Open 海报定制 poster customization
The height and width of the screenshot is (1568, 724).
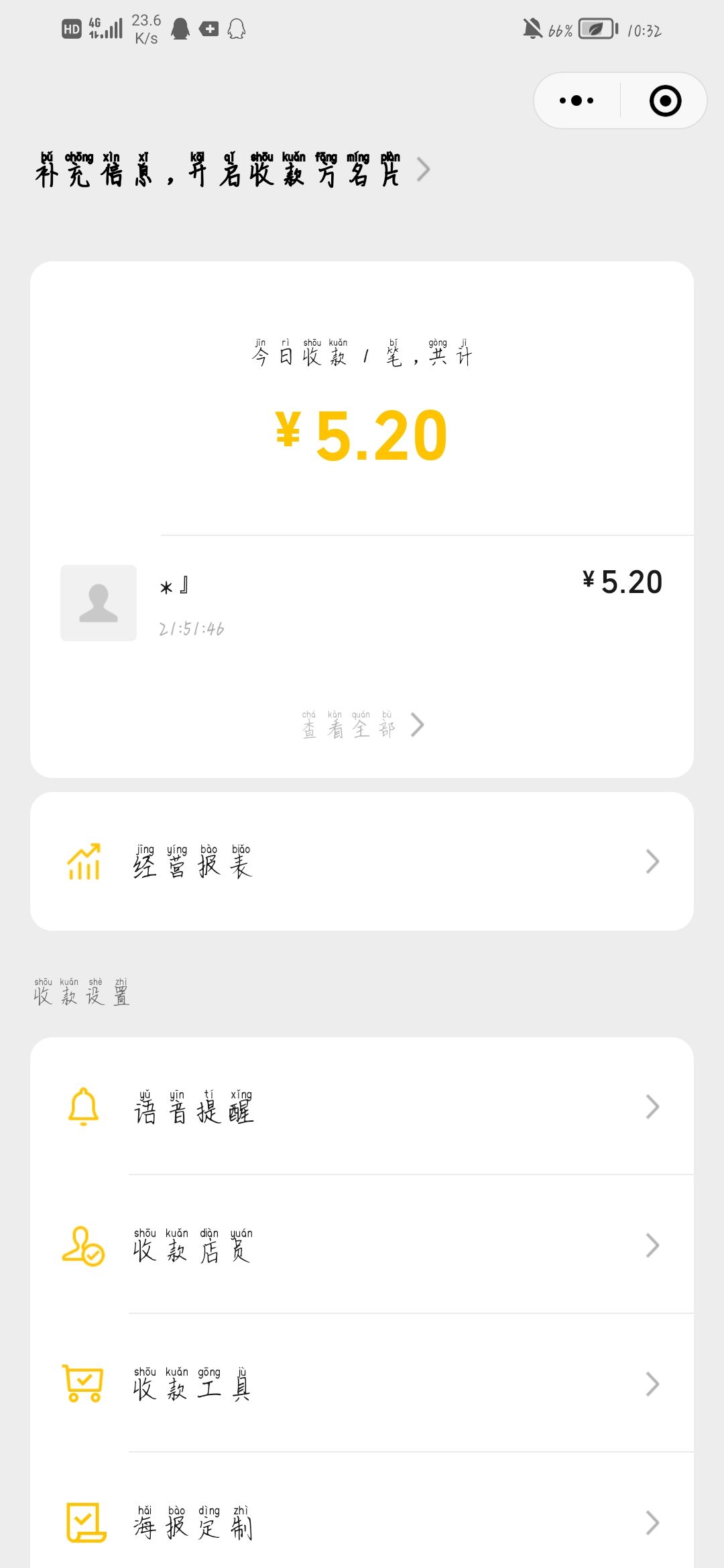(x=362, y=1522)
